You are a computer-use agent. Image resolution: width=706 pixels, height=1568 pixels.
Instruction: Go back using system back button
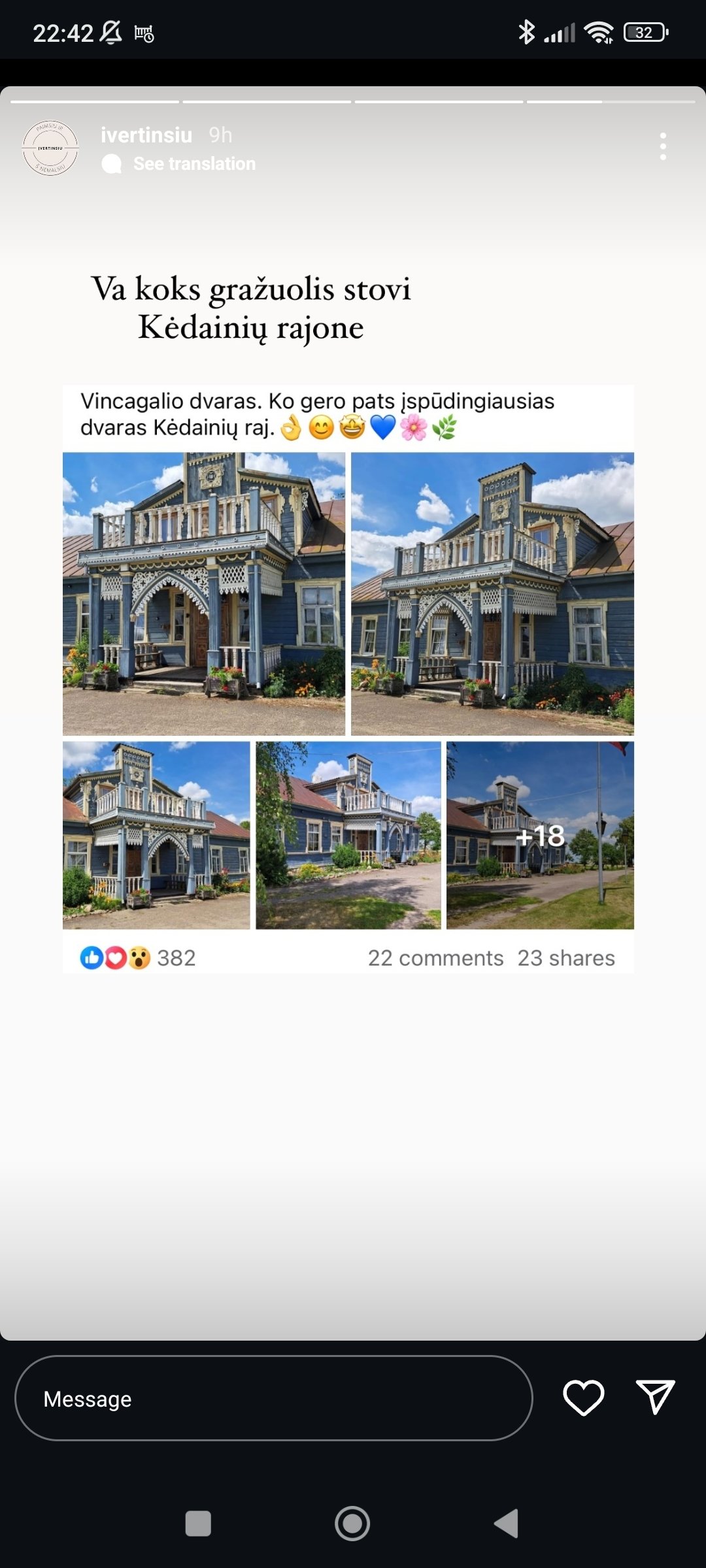(x=507, y=1524)
